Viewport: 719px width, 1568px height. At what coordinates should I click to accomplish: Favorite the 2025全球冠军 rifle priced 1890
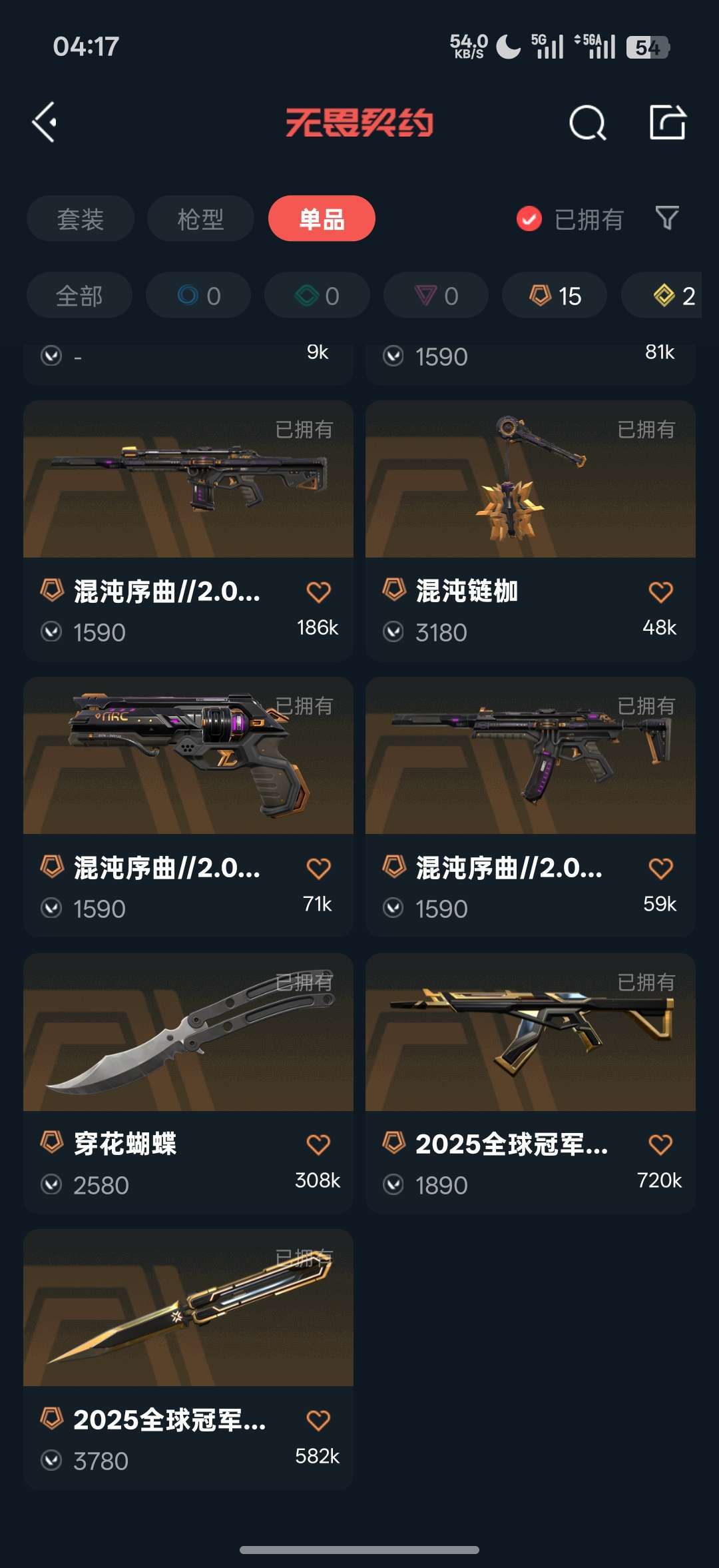[x=661, y=1144]
